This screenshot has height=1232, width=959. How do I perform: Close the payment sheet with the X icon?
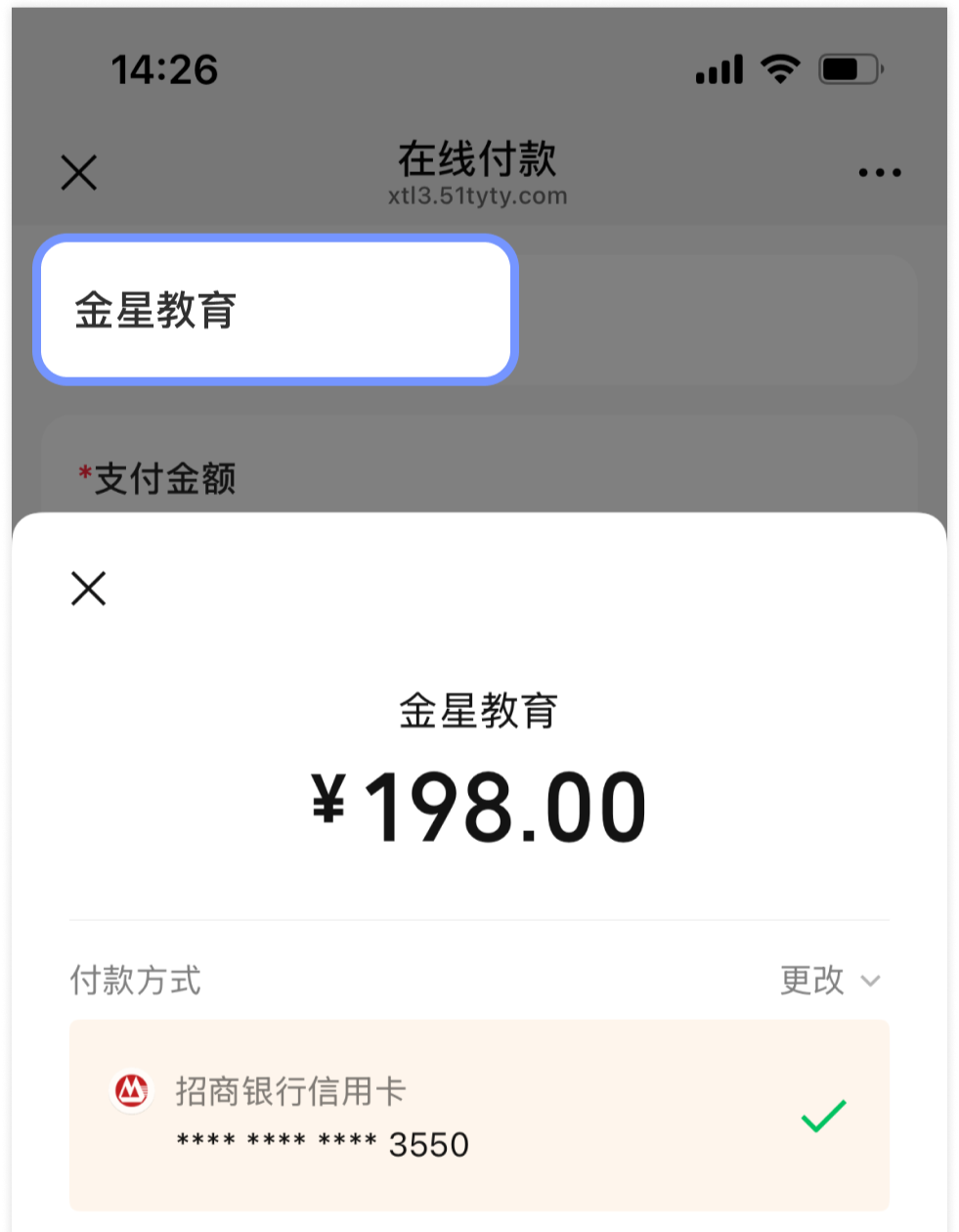point(87,589)
